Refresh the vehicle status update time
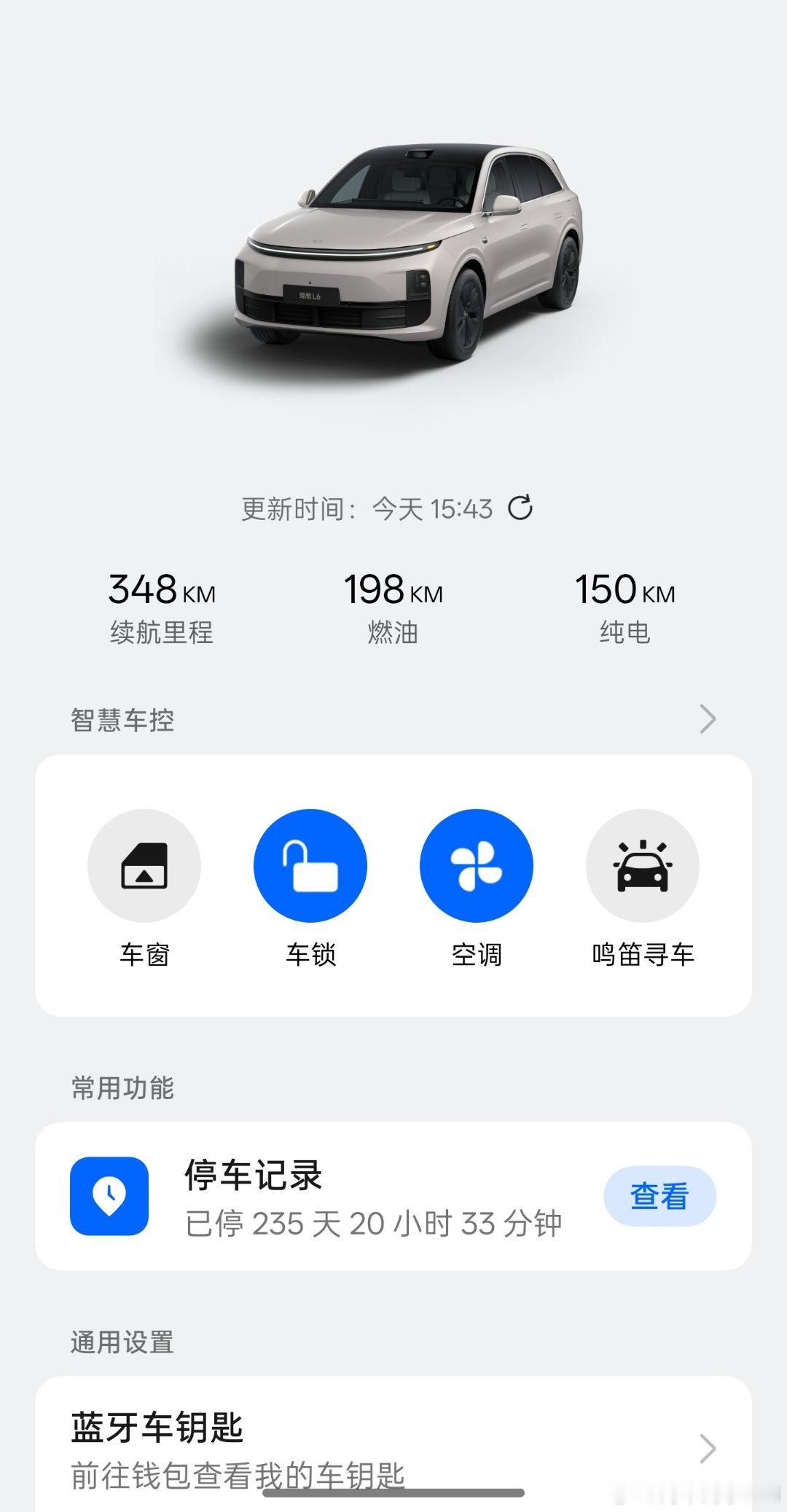 [520, 508]
